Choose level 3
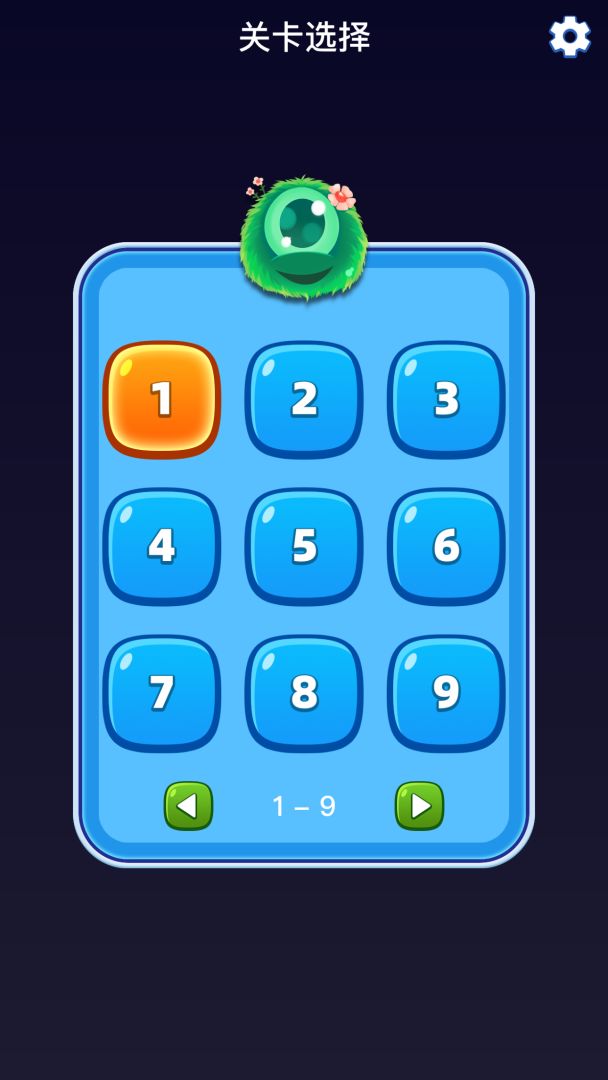This screenshot has width=608, height=1080. coord(446,399)
